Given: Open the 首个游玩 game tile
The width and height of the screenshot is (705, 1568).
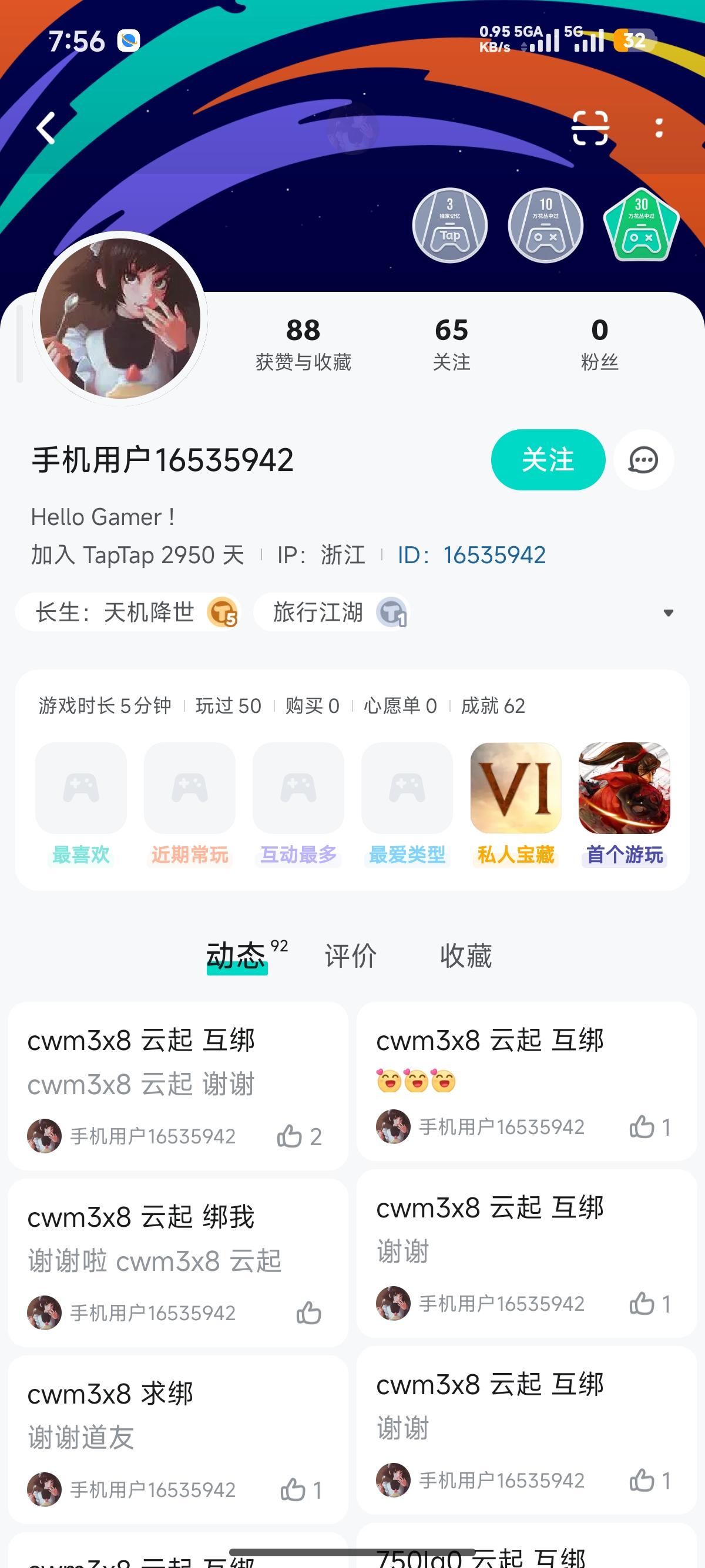Looking at the screenshot, I should click(x=624, y=788).
